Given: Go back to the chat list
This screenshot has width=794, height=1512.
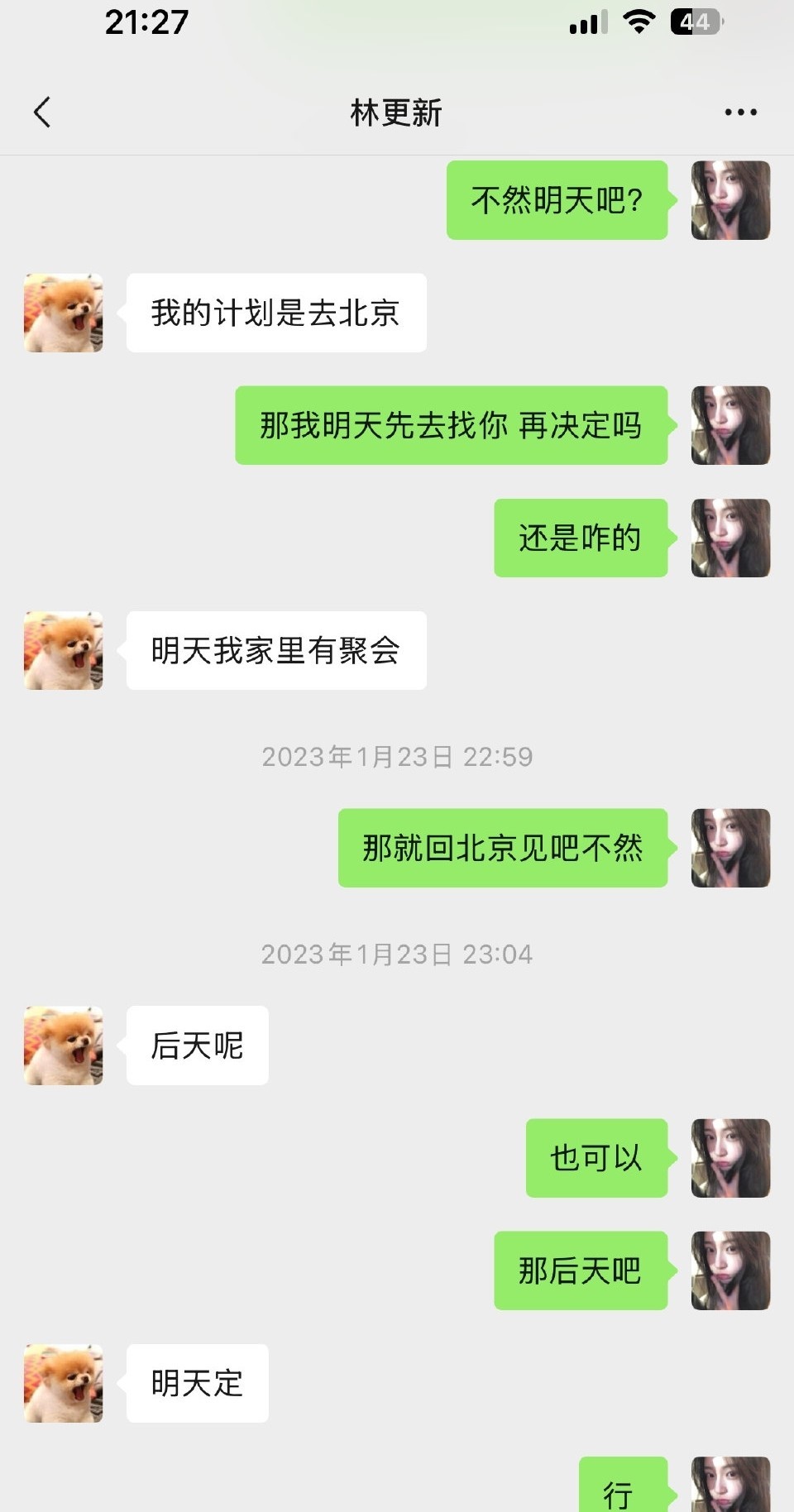Looking at the screenshot, I should [x=42, y=112].
